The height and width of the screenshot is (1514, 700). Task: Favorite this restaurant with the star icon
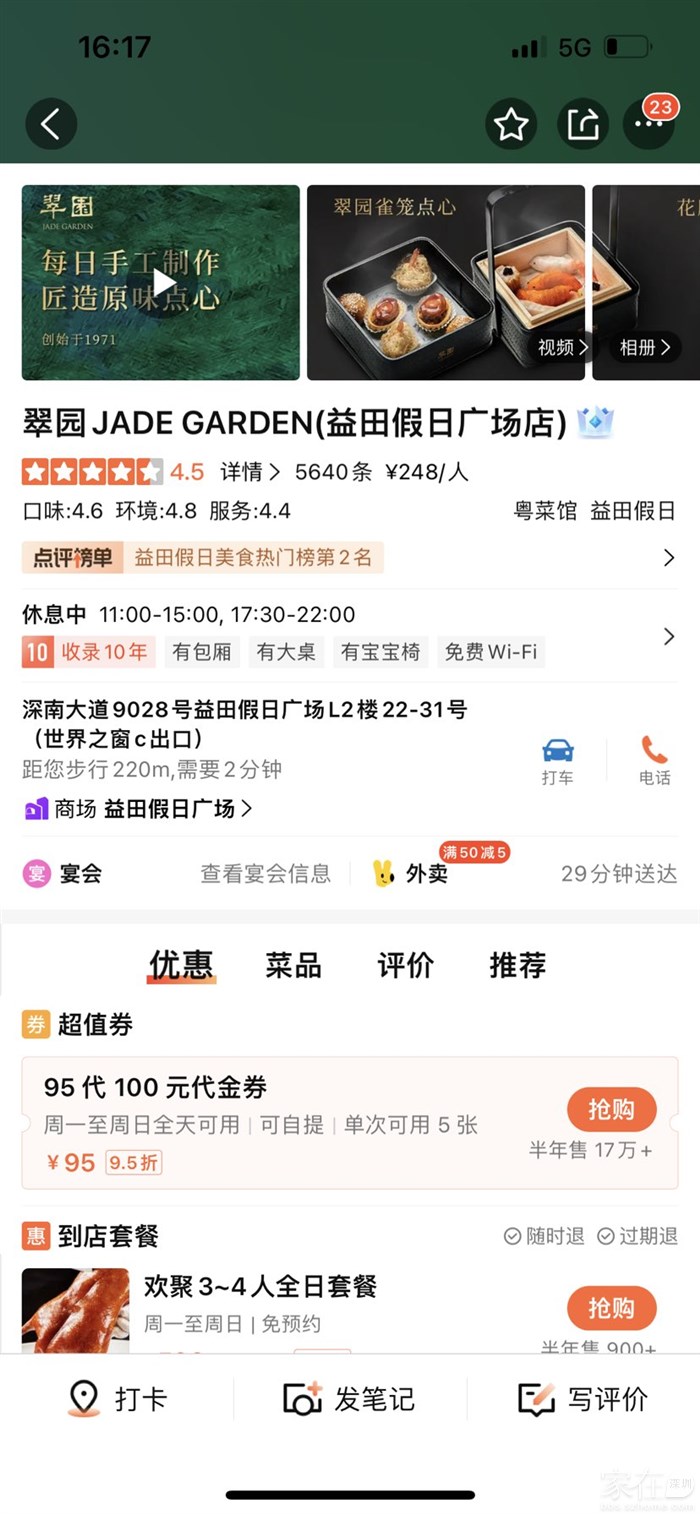[511, 125]
